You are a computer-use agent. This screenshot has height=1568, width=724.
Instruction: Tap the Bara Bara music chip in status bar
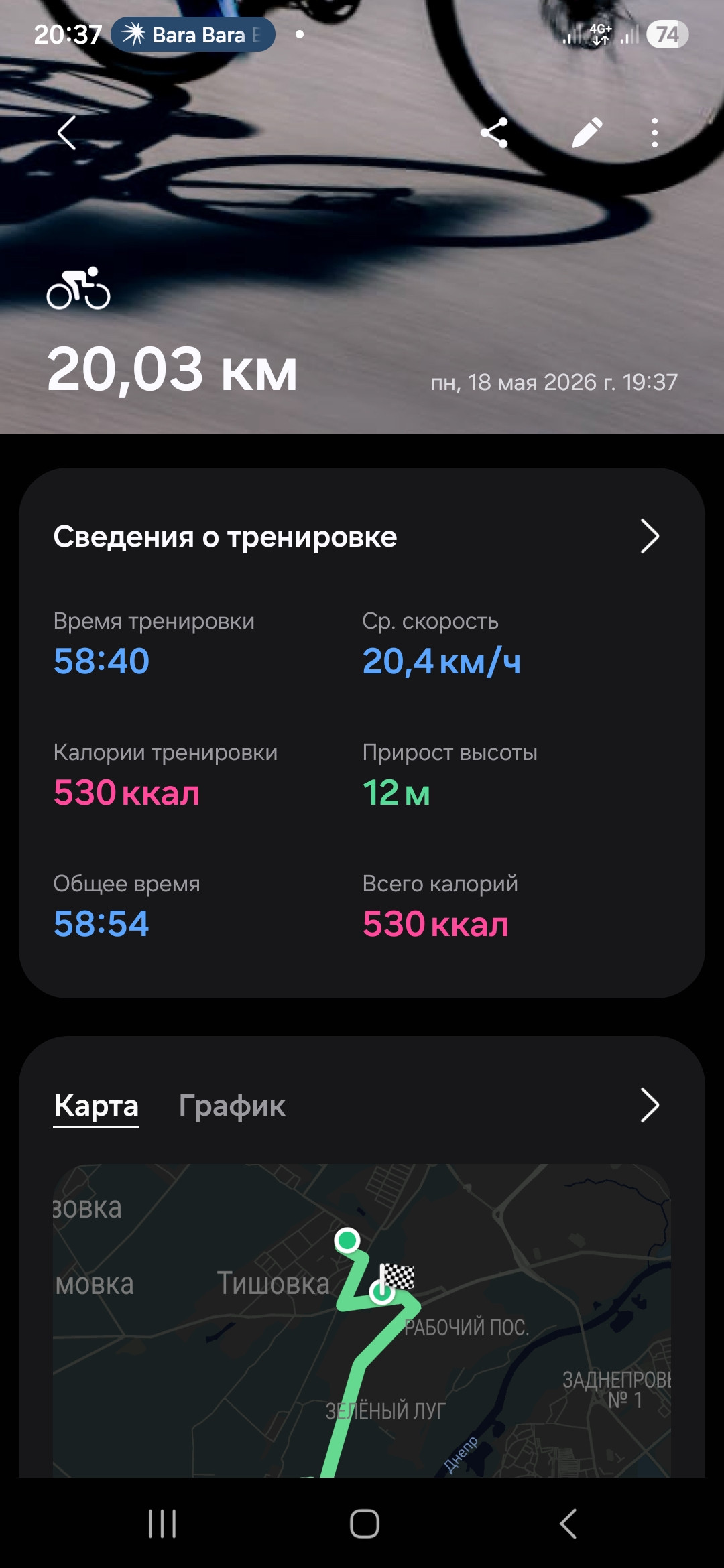pos(193,34)
